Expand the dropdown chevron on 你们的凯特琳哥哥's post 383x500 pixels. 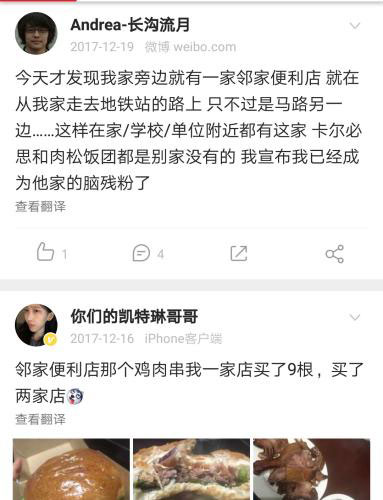click(355, 317)
